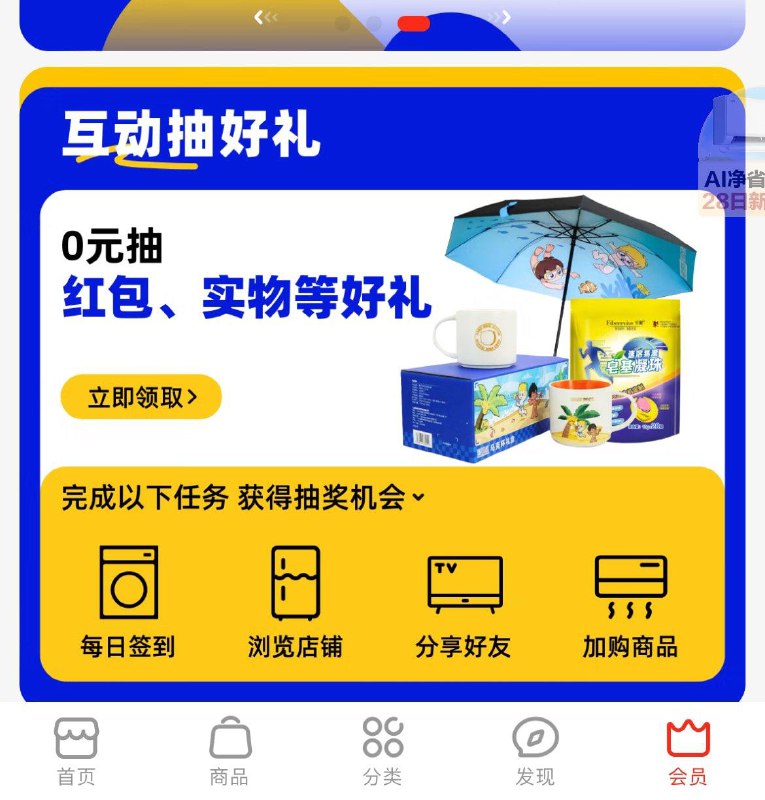Expand the 完成以下任务 获得抽奖机会 chevron
The image size is (765, 800).
(418, 497)
